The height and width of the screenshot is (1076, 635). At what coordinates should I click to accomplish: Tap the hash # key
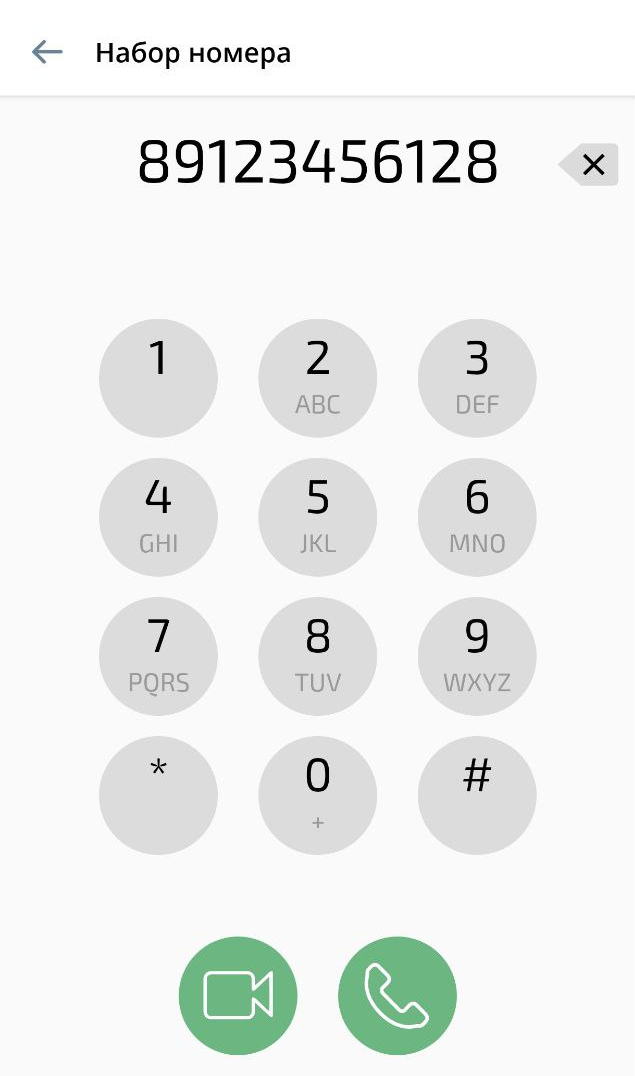(x=477, y=795)
